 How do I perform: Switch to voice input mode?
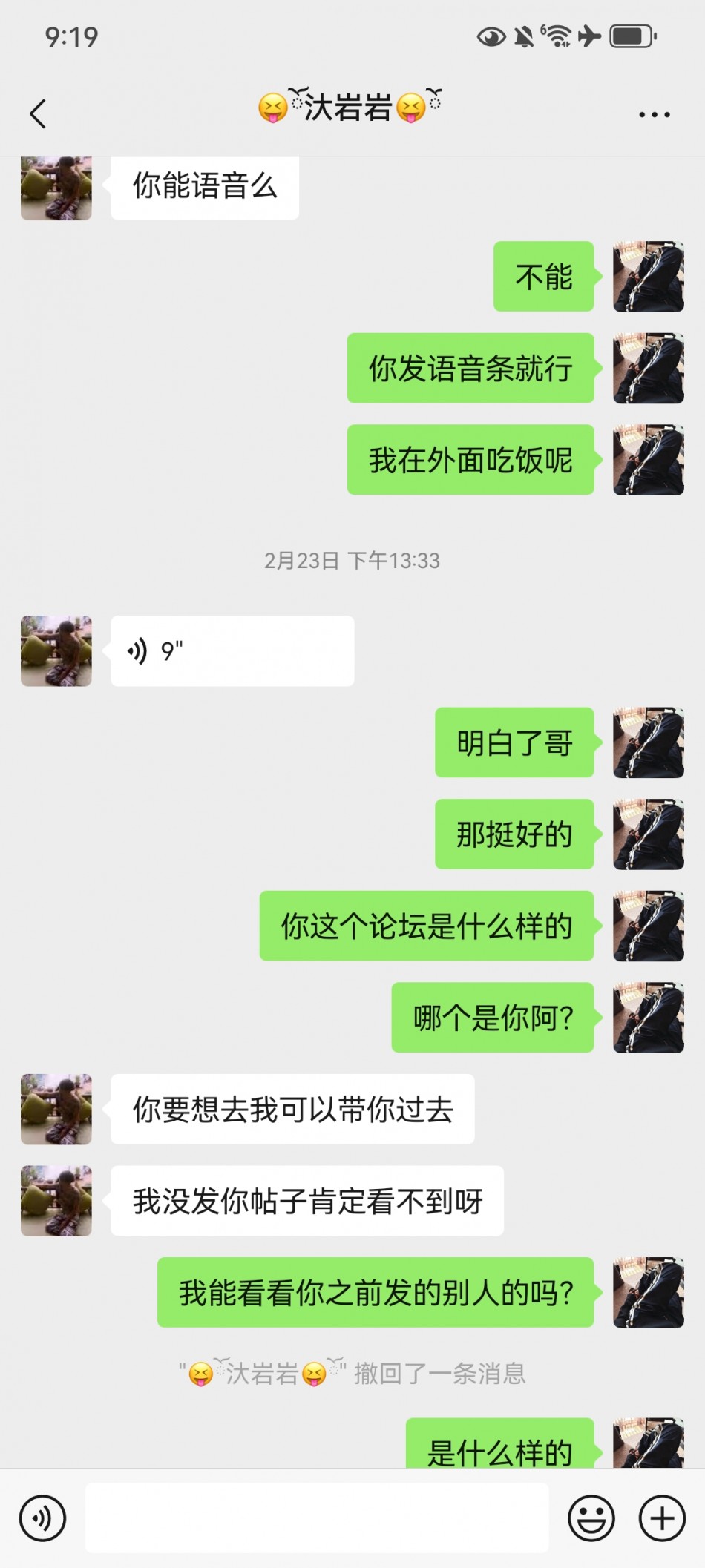tap(42, 1518)
